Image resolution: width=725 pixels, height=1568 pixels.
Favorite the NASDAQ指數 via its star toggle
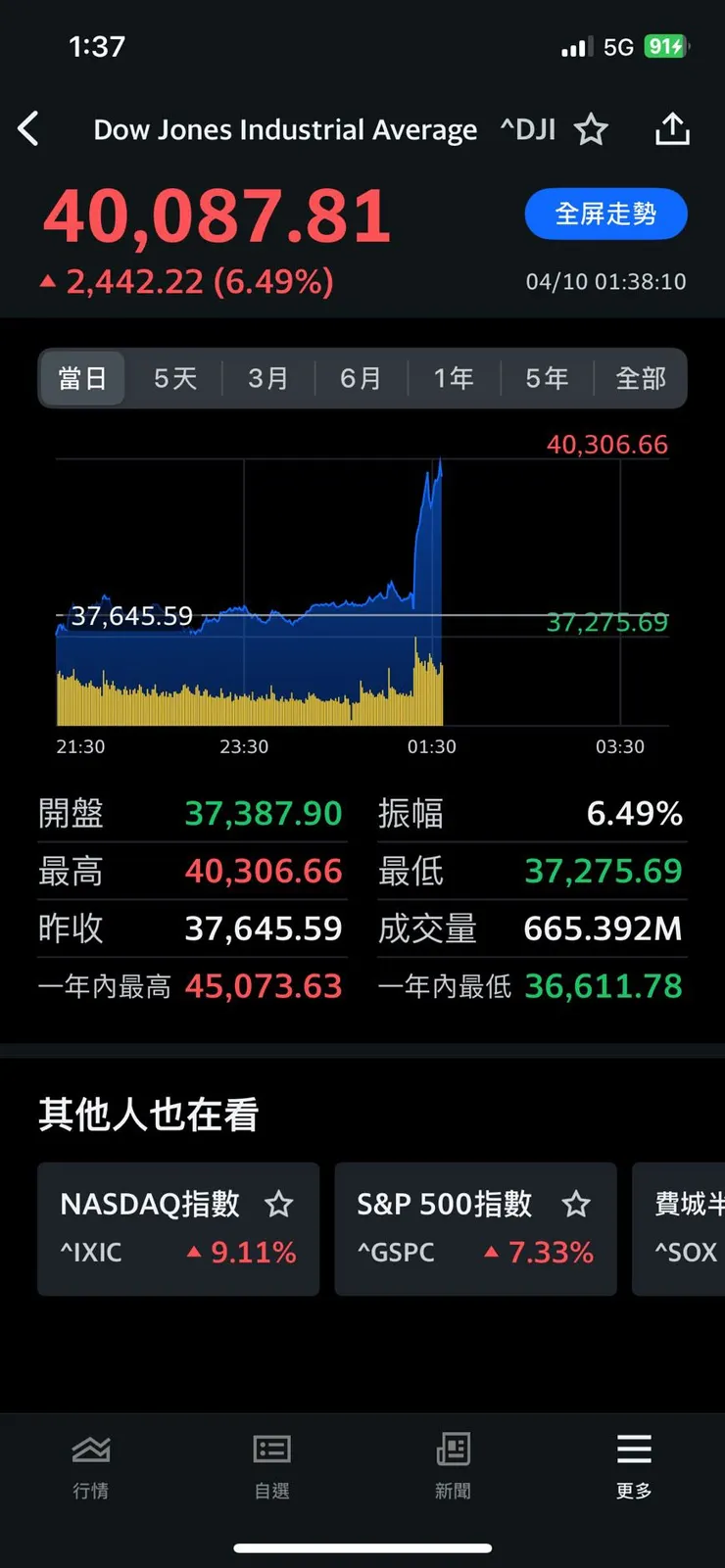coord(279,1204)
